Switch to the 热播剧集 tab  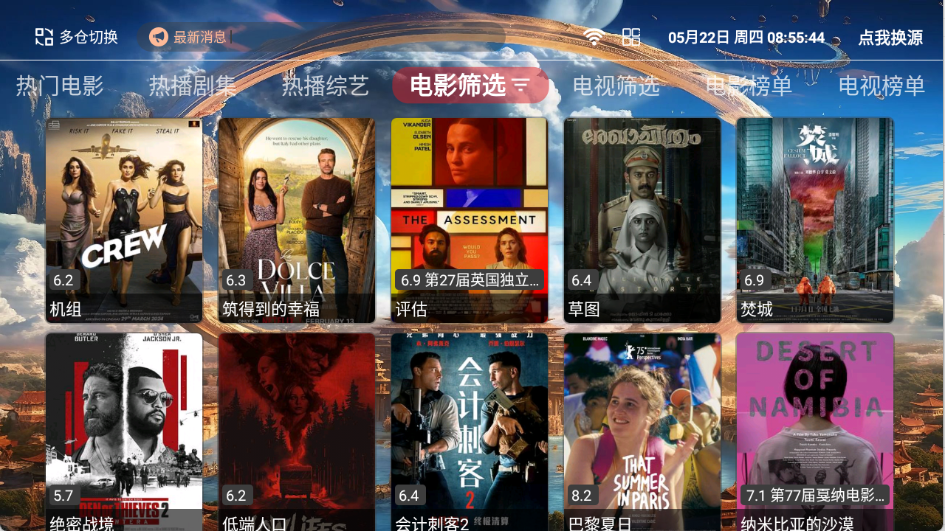point(192,86)
